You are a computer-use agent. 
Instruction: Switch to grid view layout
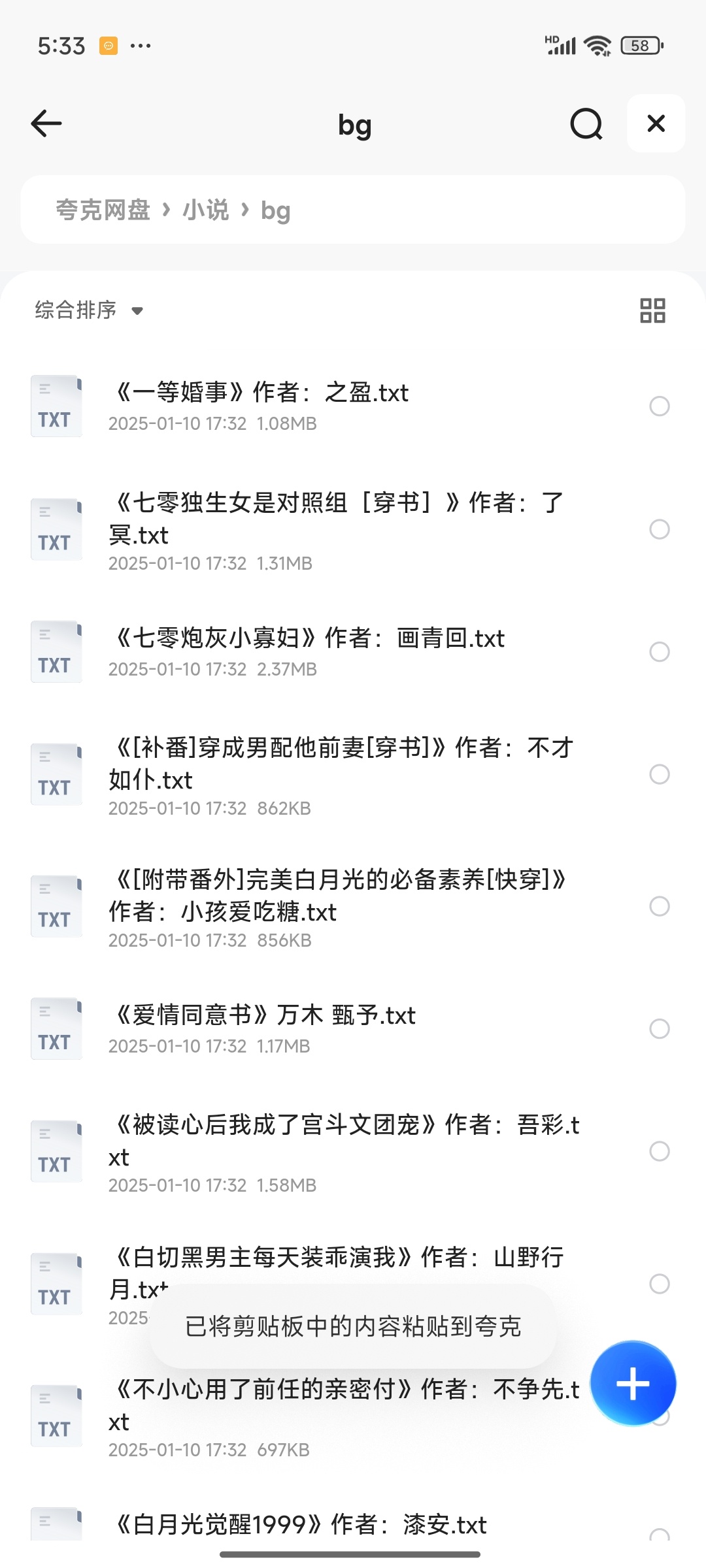(652, 310)
